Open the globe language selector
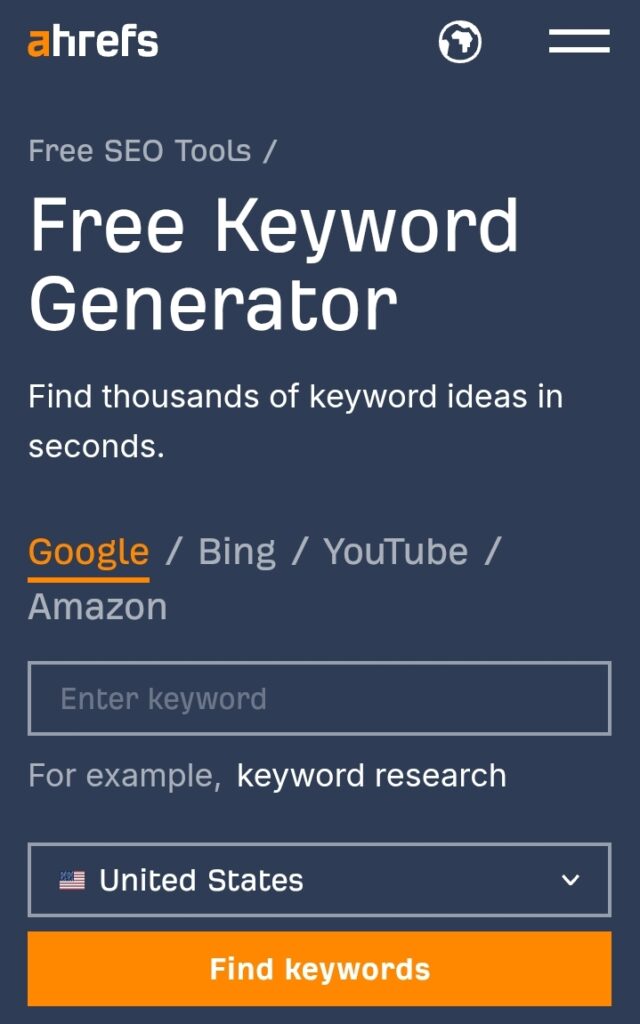 pos(460,42)
